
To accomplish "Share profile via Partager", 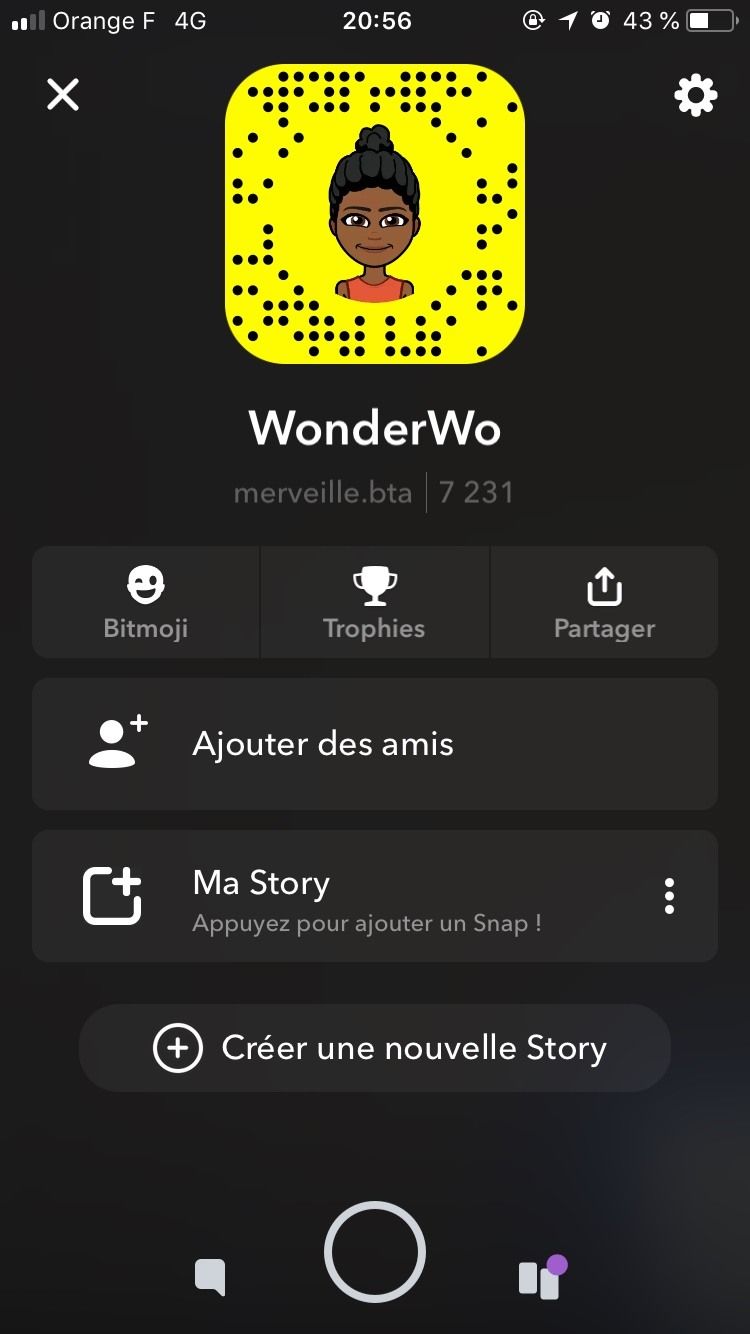I will (604, 602).
